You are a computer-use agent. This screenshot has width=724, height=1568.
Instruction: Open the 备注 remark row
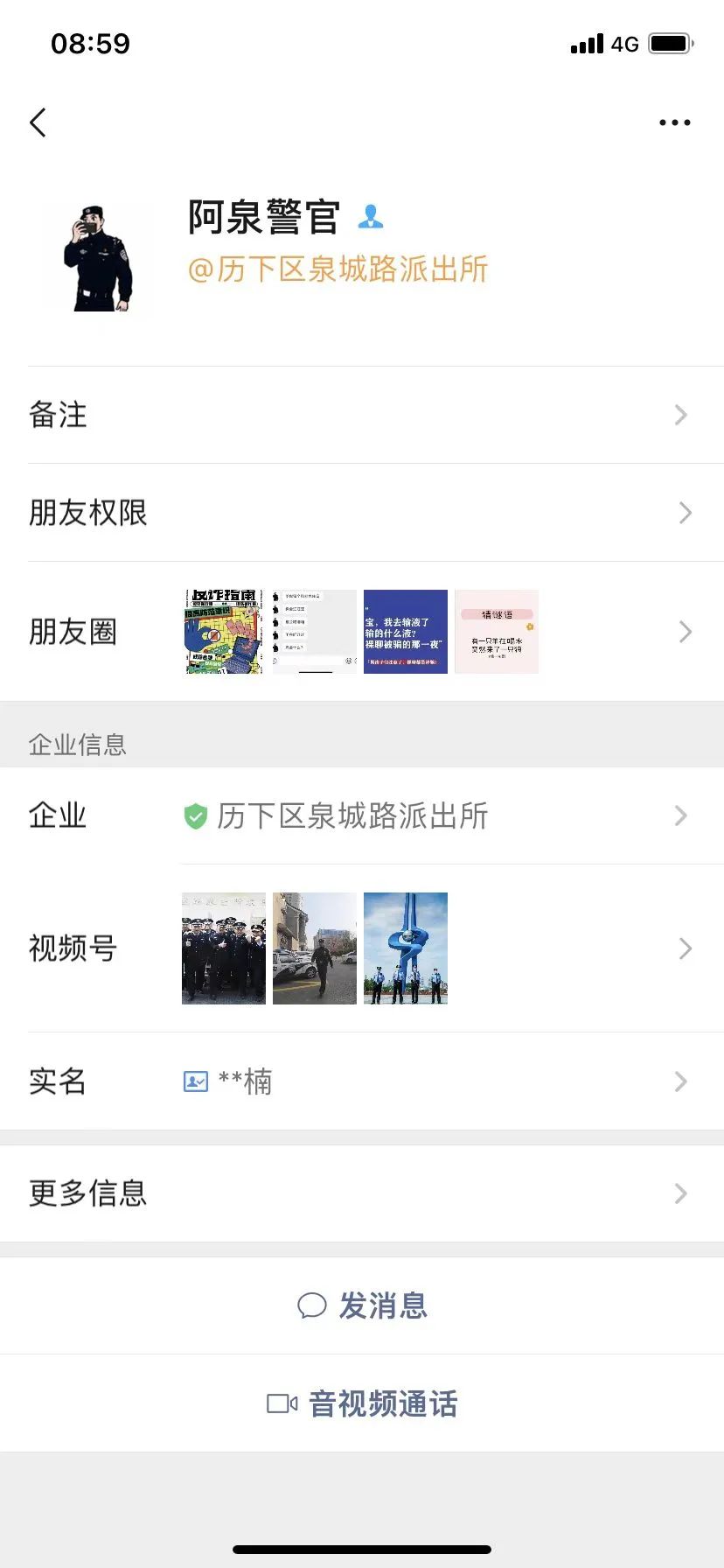[x=362, y=415]
